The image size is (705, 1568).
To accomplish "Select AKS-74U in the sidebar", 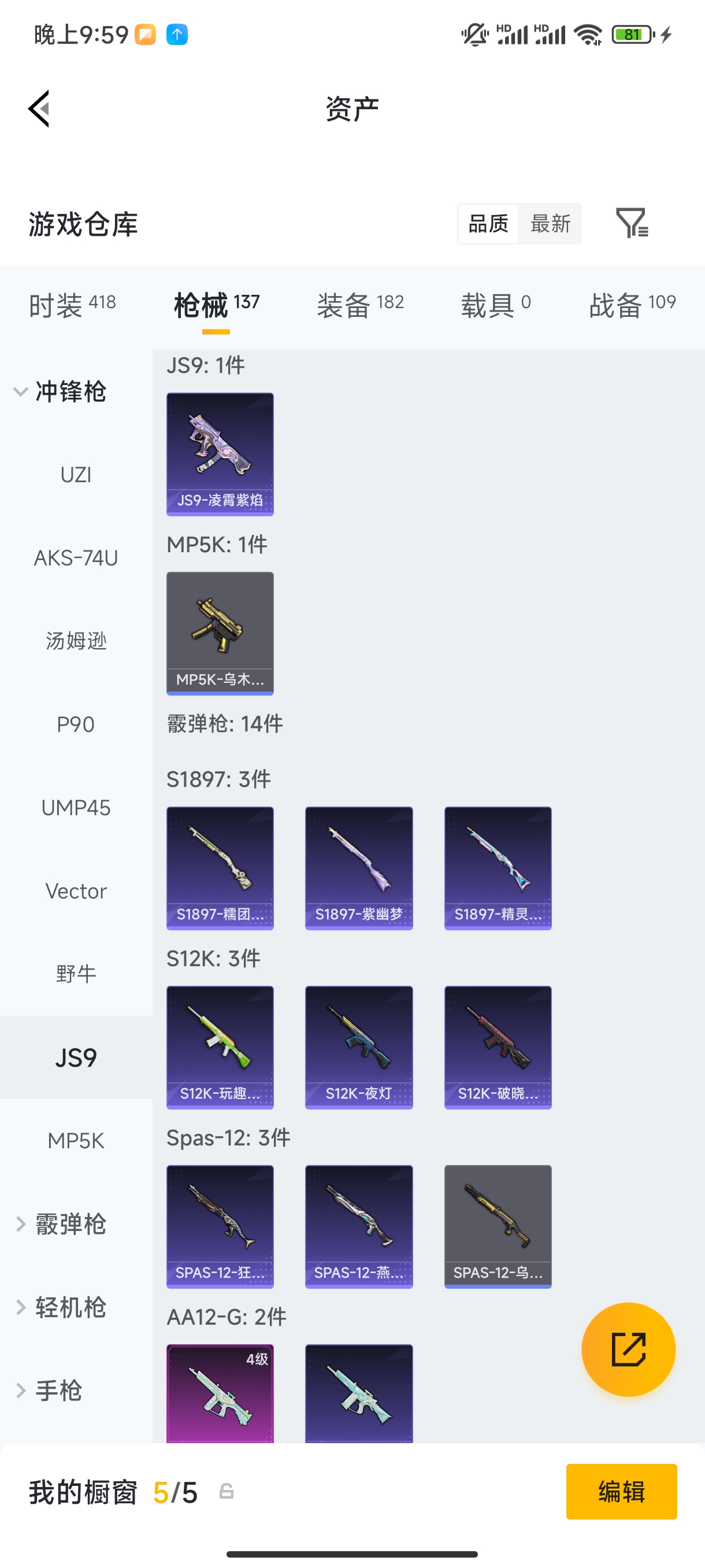I will [x=76, y=557].
